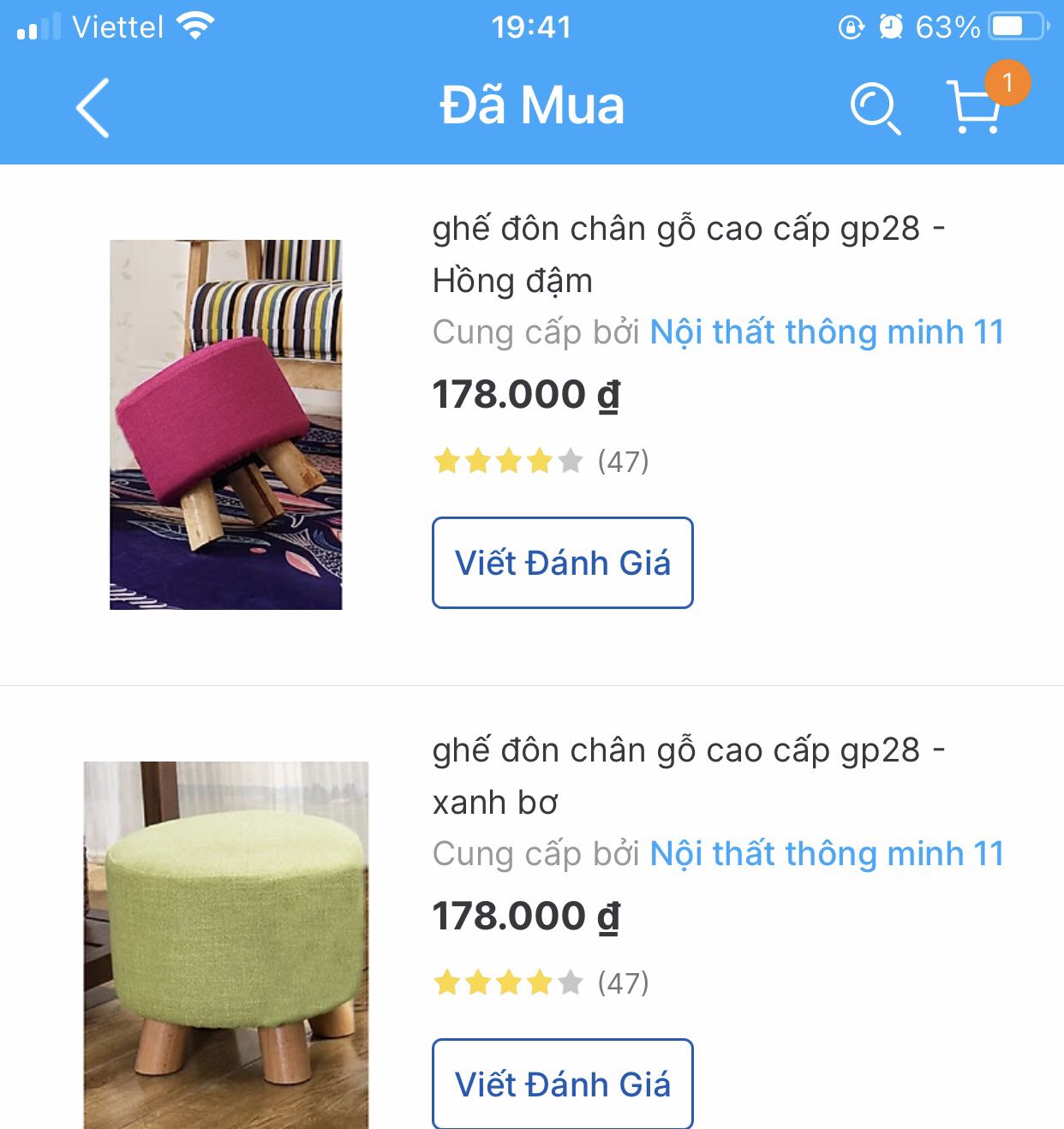Tap the Viettel carrier label
Image resolution: width=1064 pixels, height=1129 pixels.
[x=116, y=27]
